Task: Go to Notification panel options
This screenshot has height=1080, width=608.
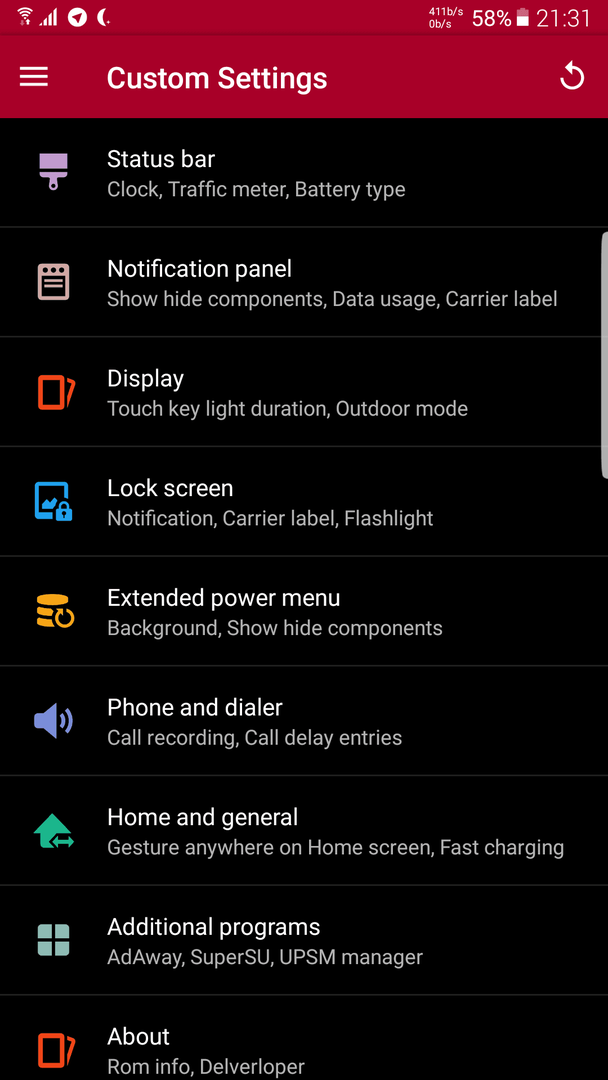Action: point(304,282)
